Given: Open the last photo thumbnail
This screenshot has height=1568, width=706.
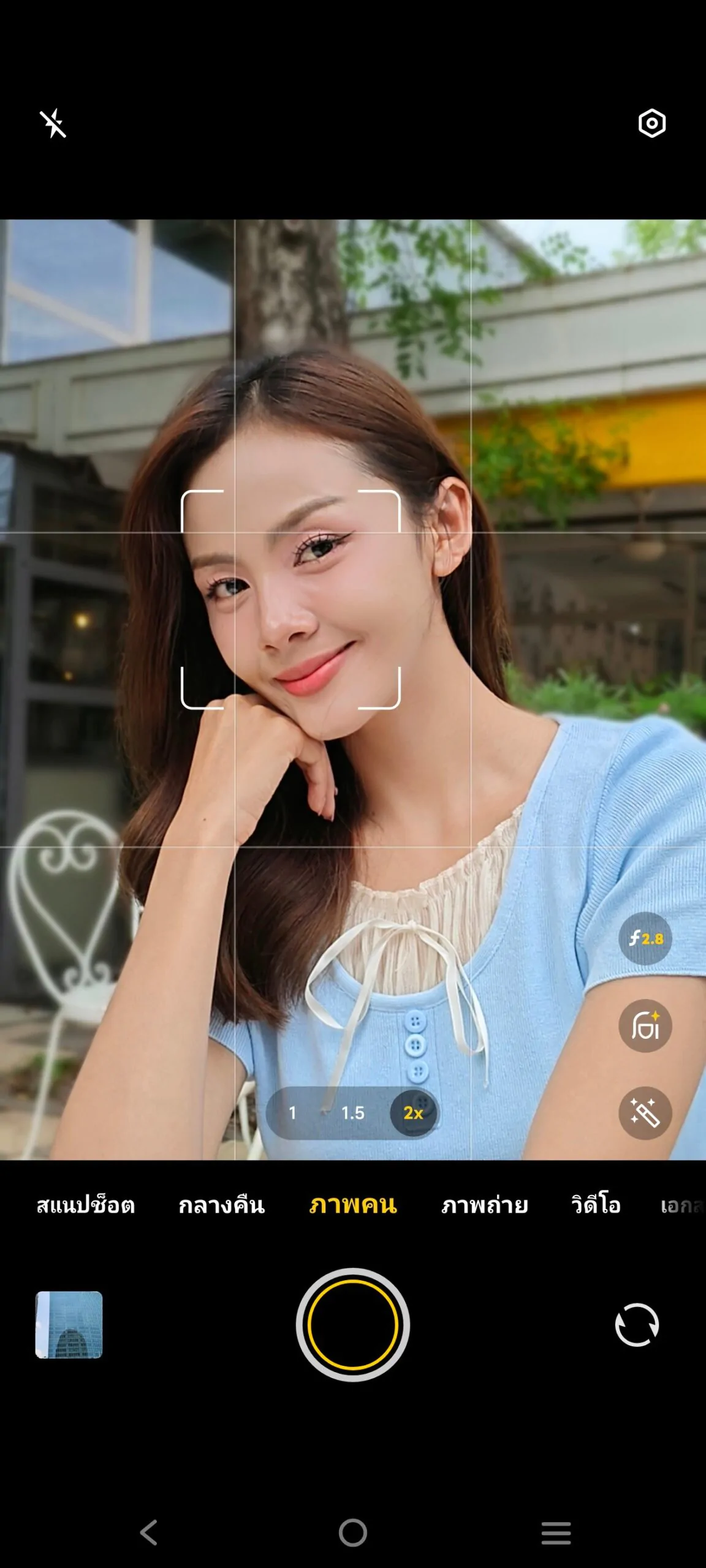Looking at the screenshot, I should (69, 1324).
